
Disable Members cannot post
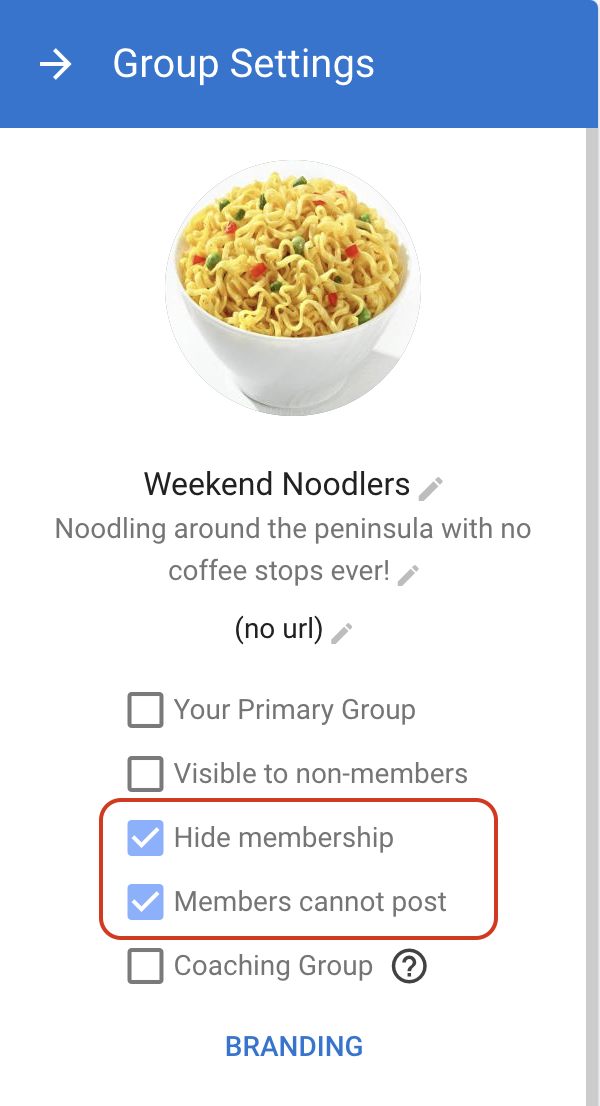click(x=146, y=902)
